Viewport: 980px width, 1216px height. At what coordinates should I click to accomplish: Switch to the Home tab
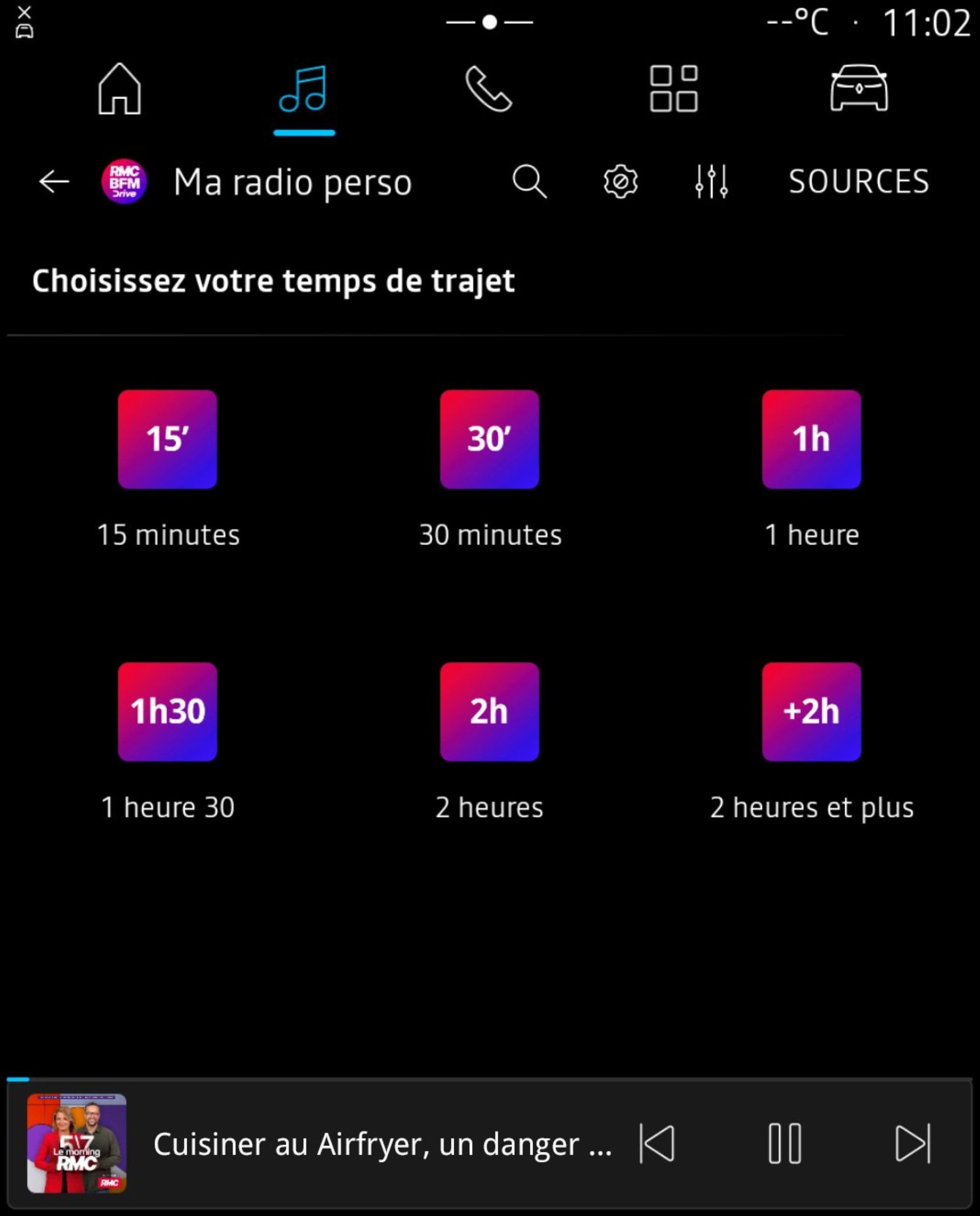(x=119, y=89)
